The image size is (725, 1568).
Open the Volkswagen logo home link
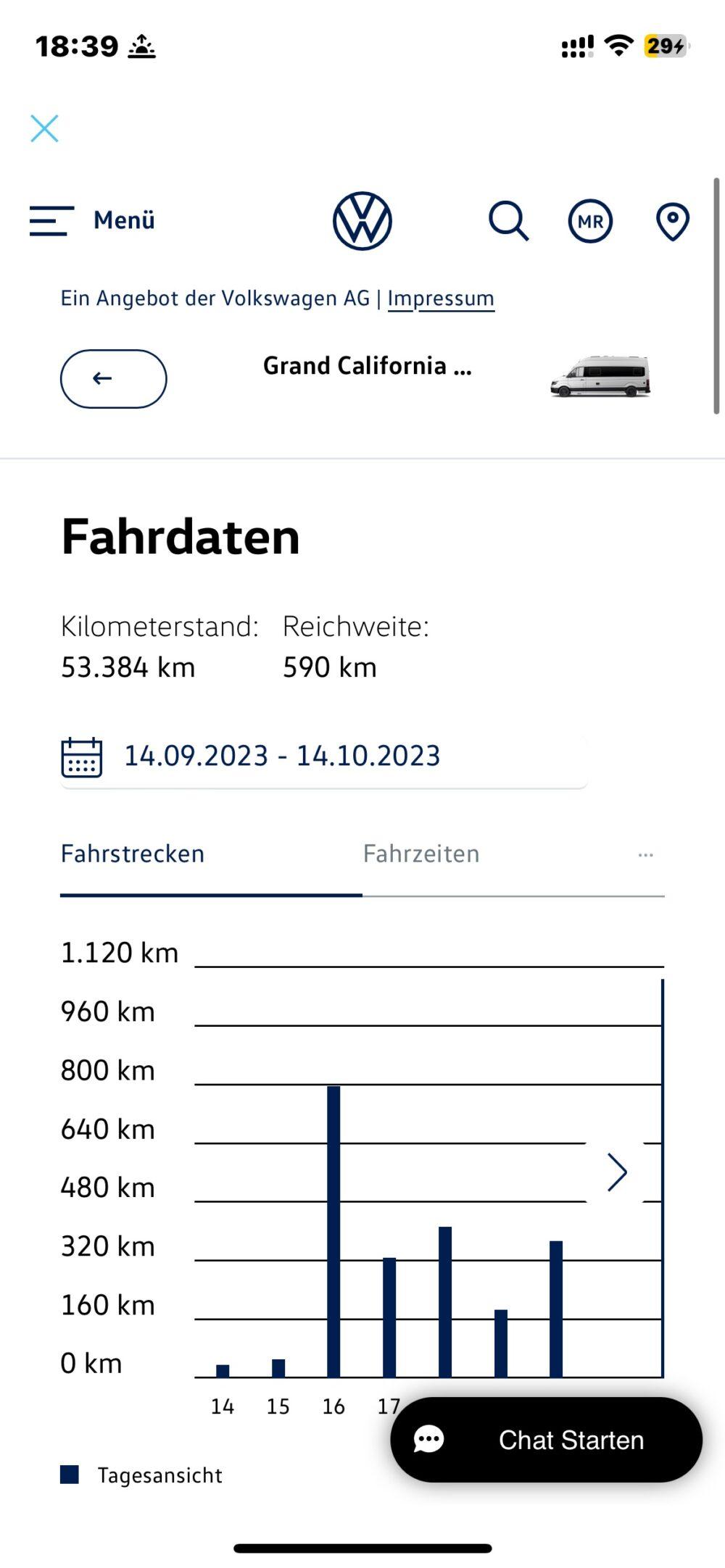click(362, 221)
